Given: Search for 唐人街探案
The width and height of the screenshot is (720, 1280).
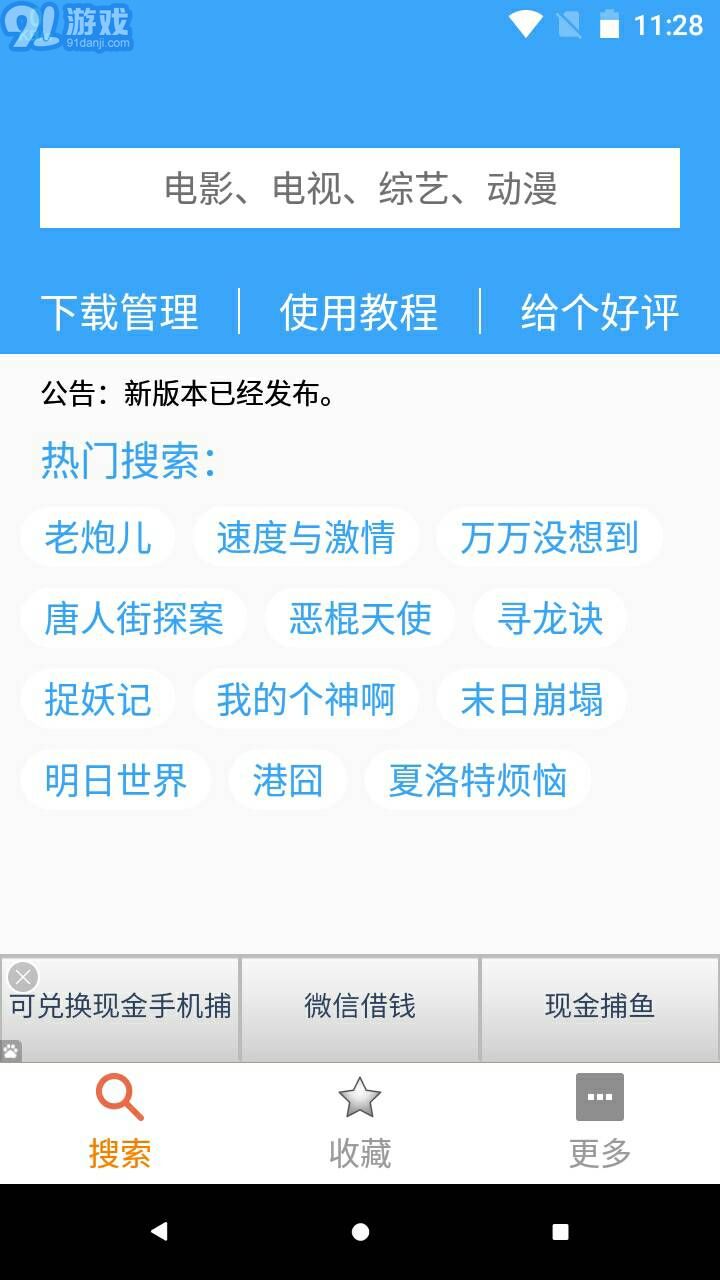Looking at the screenshot, I should pos(134,619).
